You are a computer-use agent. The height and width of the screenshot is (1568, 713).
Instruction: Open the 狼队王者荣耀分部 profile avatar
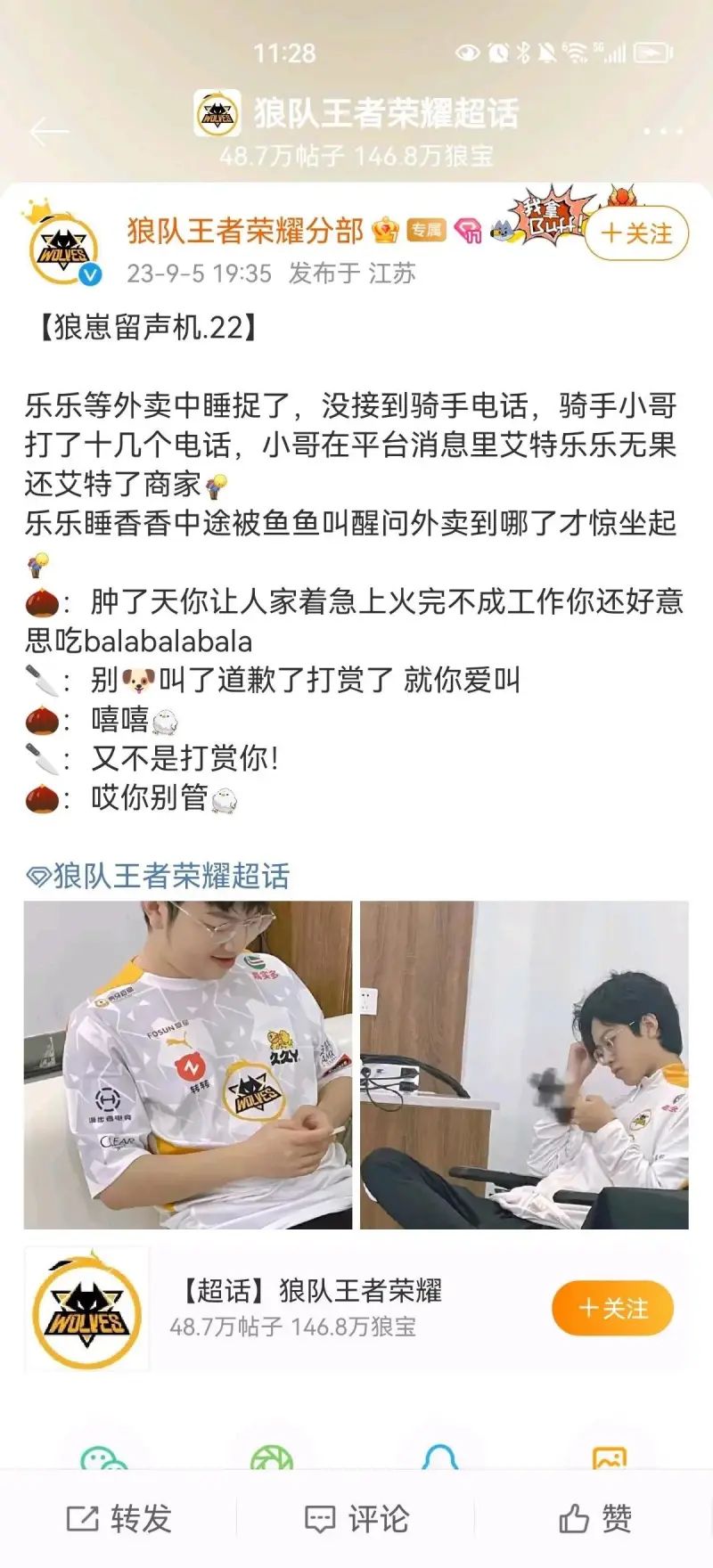click(64, 251)
